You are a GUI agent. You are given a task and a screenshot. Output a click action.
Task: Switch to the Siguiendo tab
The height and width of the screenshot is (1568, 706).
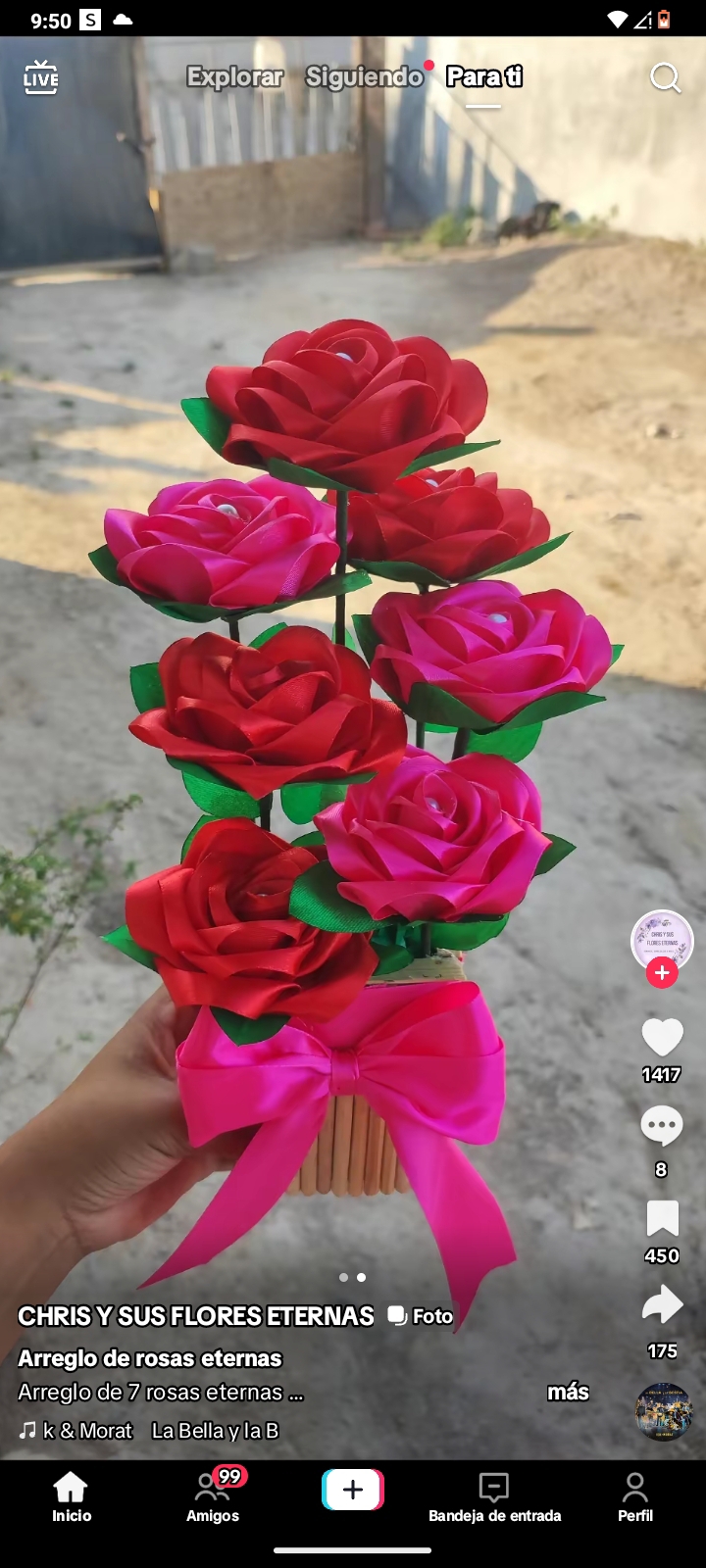[x=364, y=76]
